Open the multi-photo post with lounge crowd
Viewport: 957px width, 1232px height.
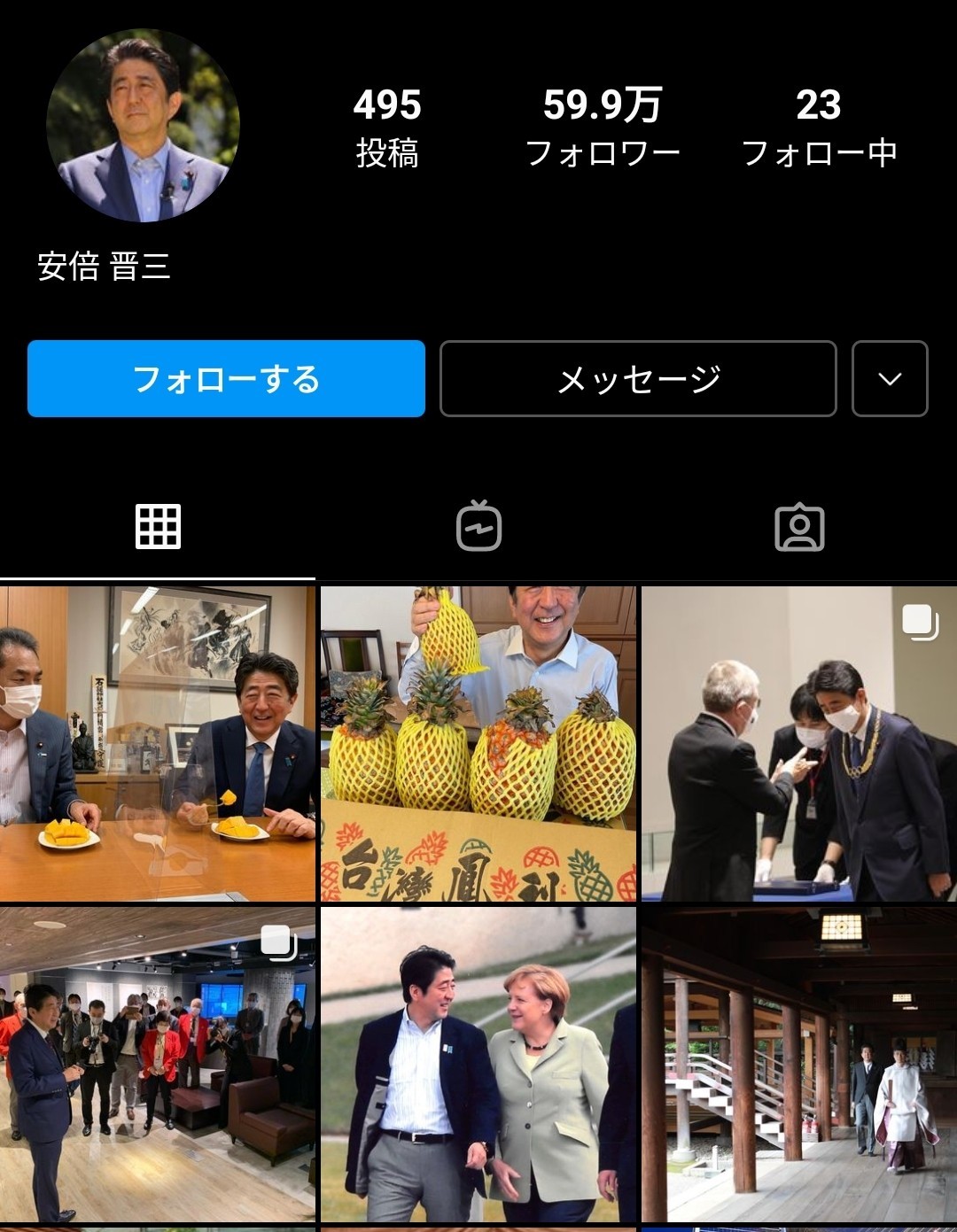158,1065
